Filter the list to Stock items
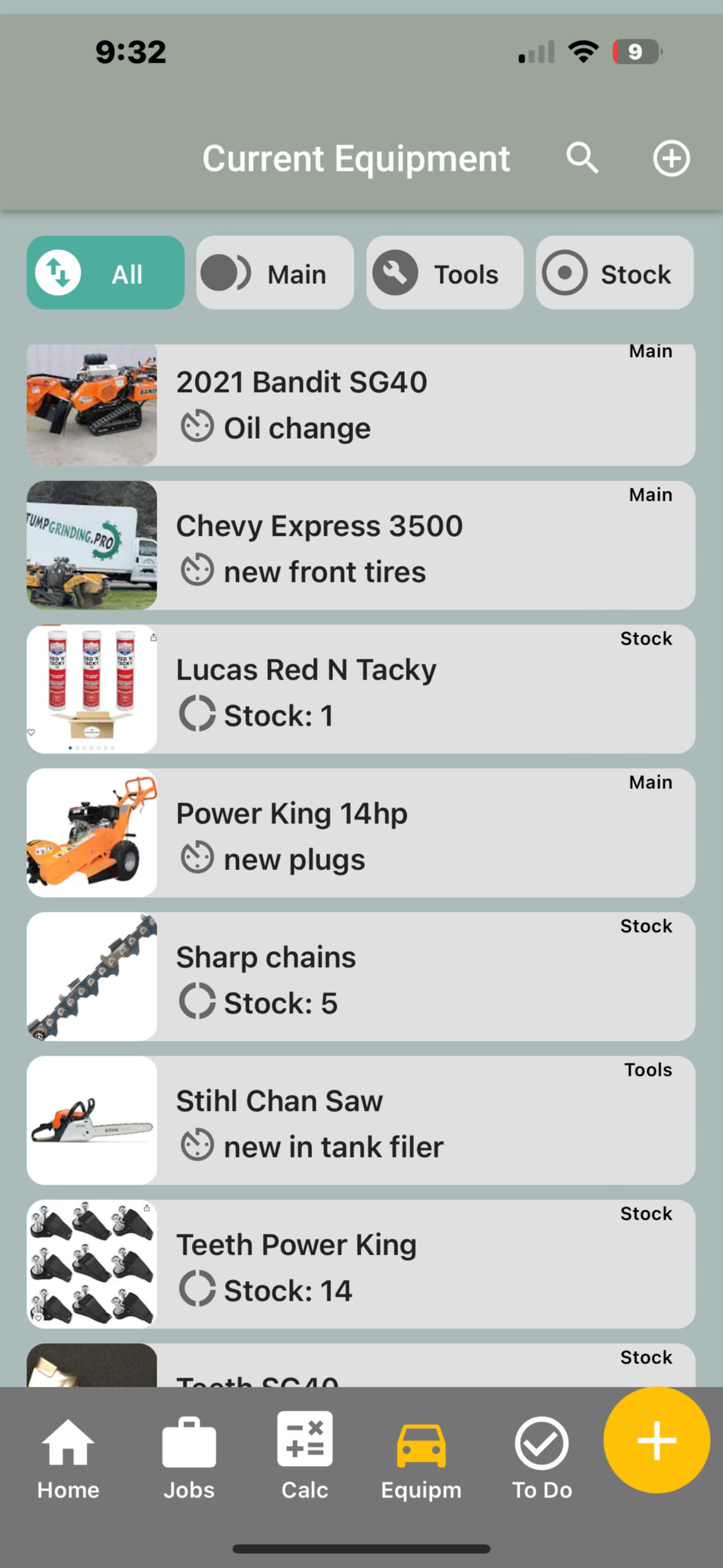Viewport: 723px width, 1568px height. tap(614, 273)
